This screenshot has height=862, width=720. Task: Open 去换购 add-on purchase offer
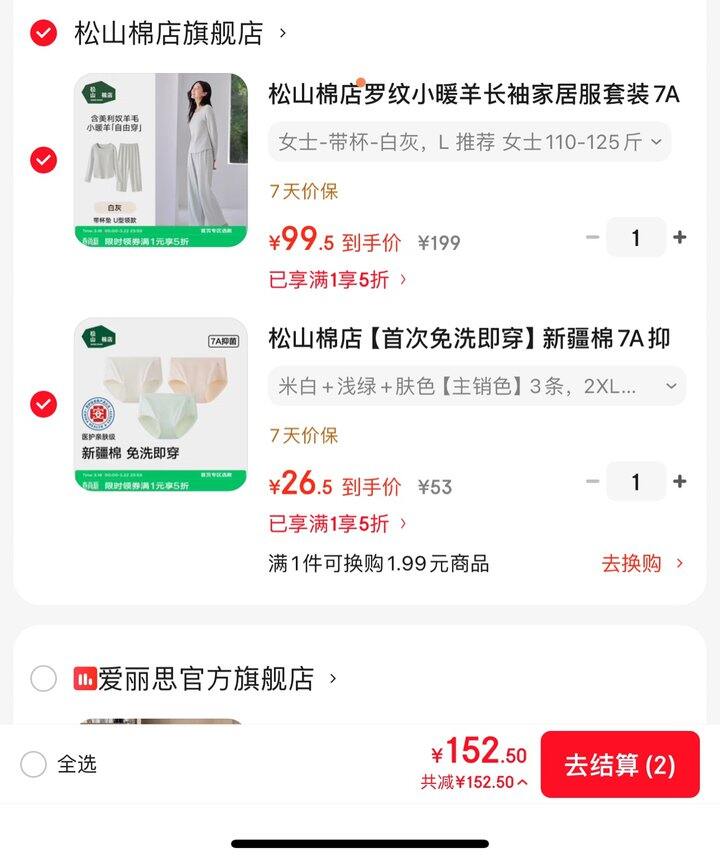(x=642, y=563)
